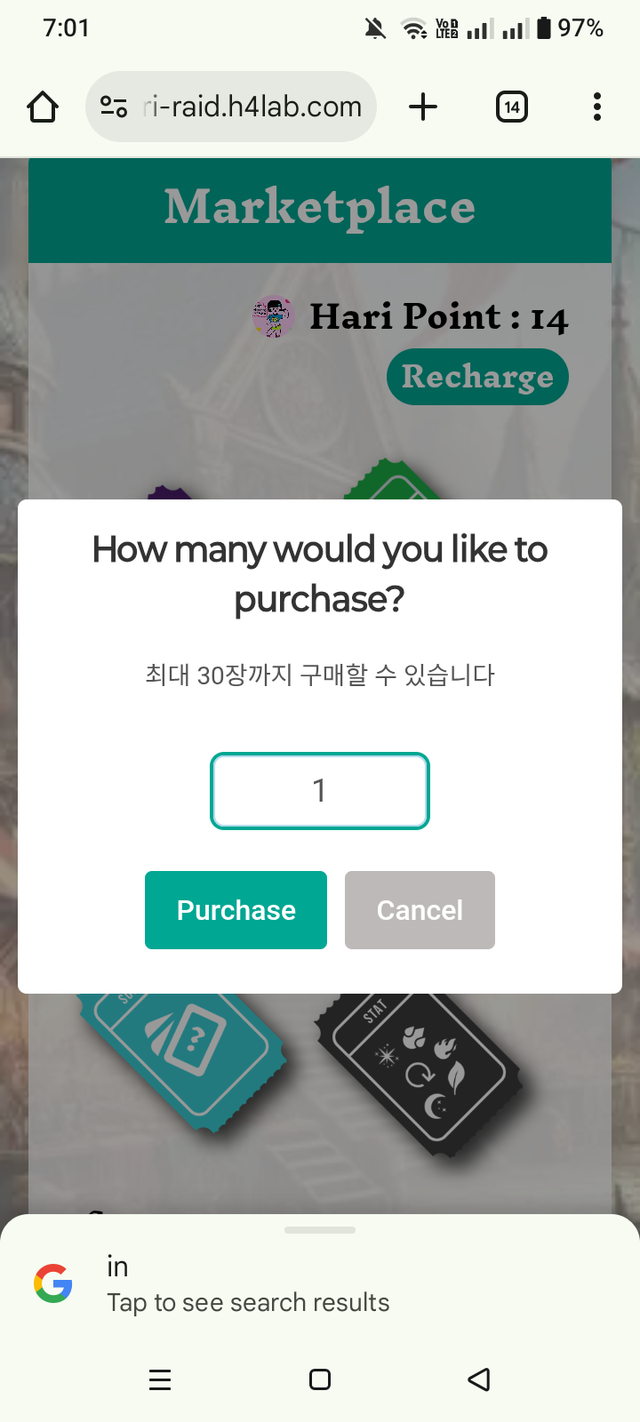View Google search results for "in"
Screen dimensions: 640x1422
248,1285
